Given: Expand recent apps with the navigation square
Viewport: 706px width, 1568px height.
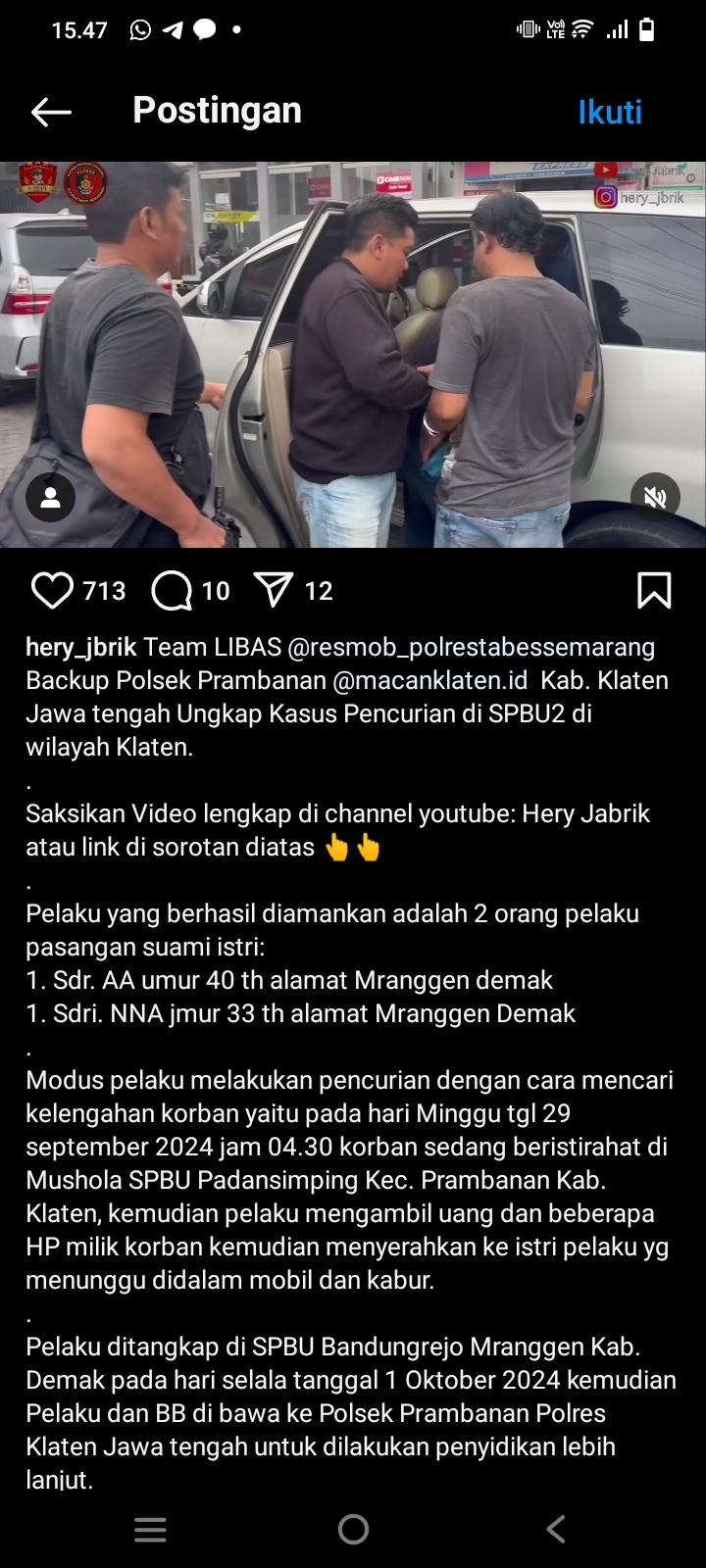Looking at the screenshot, I should [x=149, y=1528].
